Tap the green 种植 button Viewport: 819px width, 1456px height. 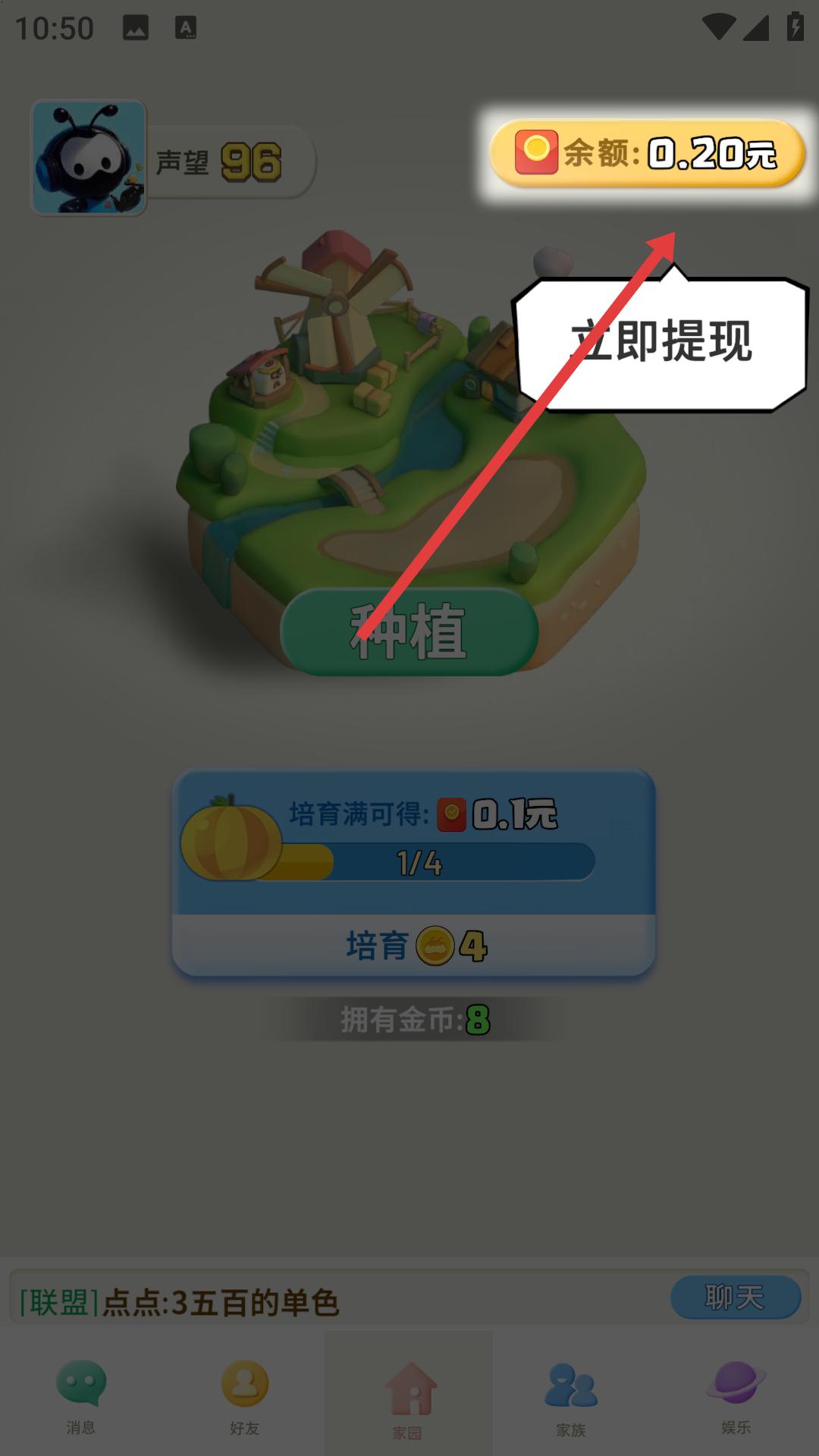pyautogui.click(x=409, y=632)
